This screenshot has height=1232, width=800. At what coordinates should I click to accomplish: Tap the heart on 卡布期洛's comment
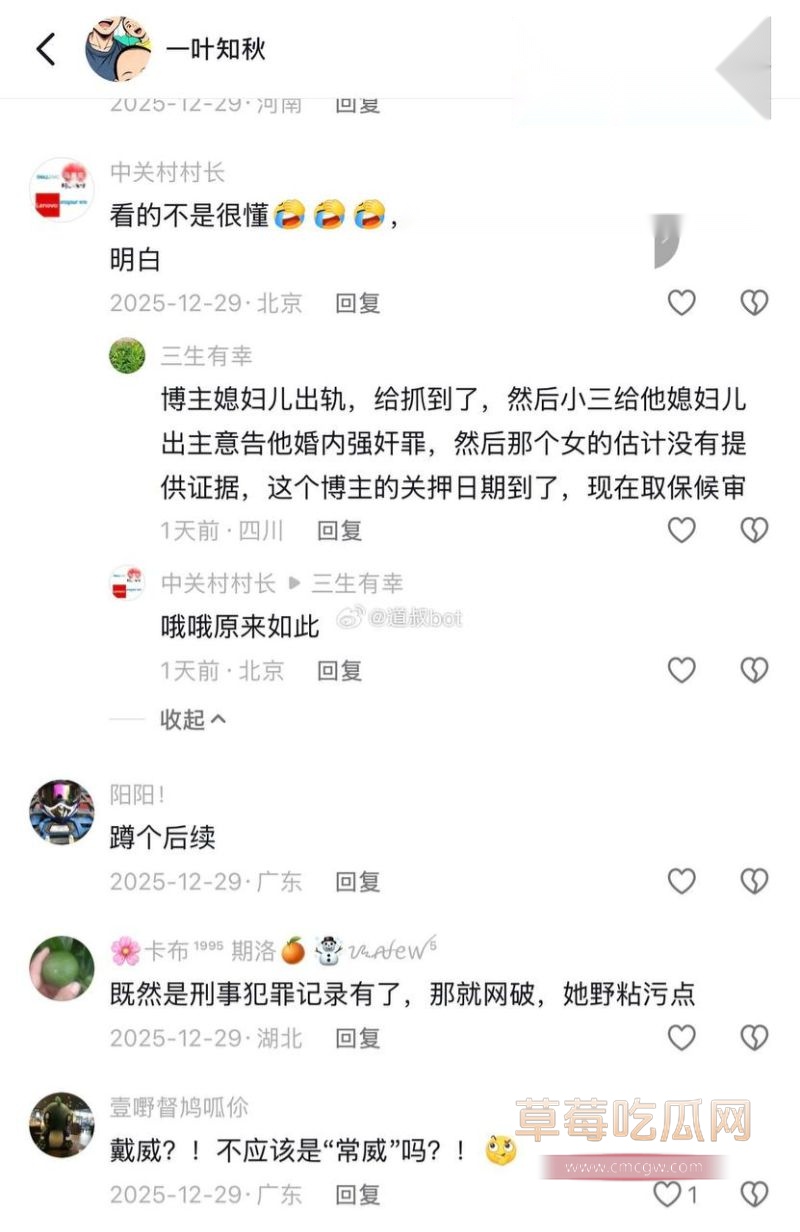(682, 1038)
